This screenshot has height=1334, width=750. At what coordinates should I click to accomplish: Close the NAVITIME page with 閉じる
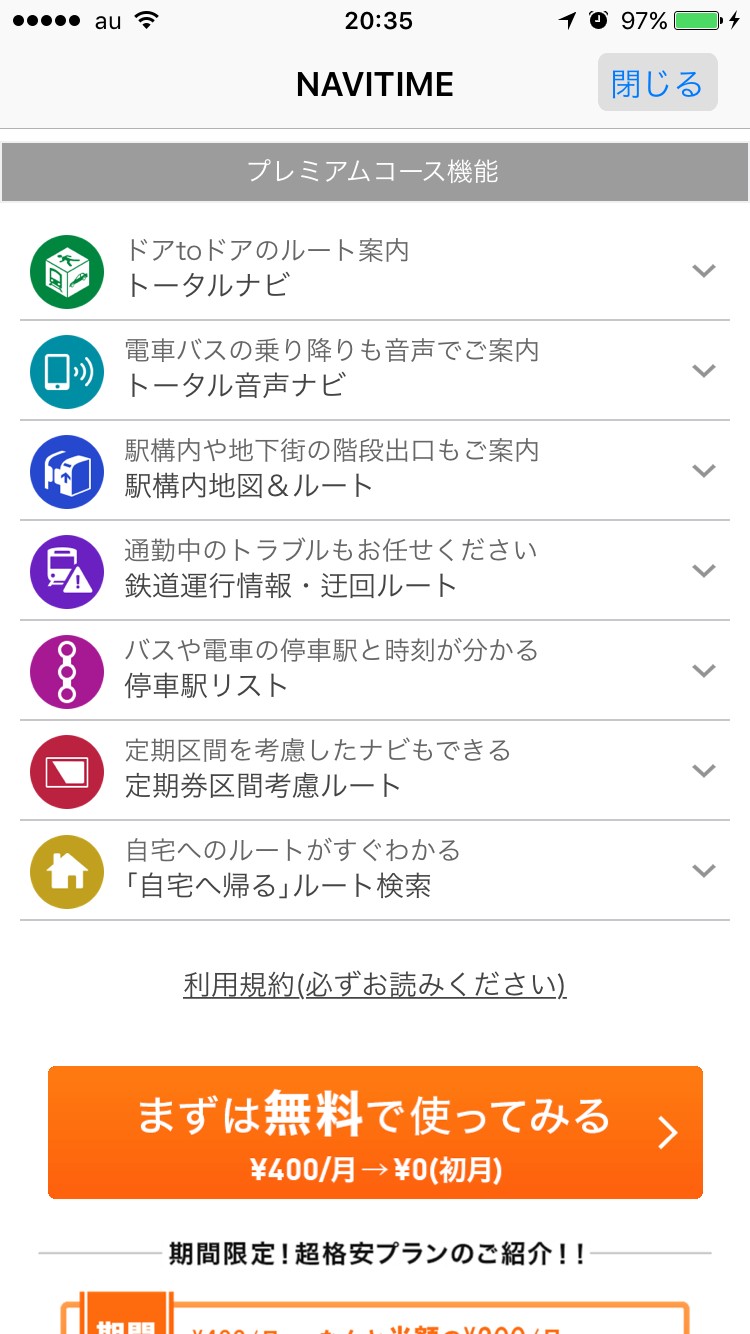(657, 83)
